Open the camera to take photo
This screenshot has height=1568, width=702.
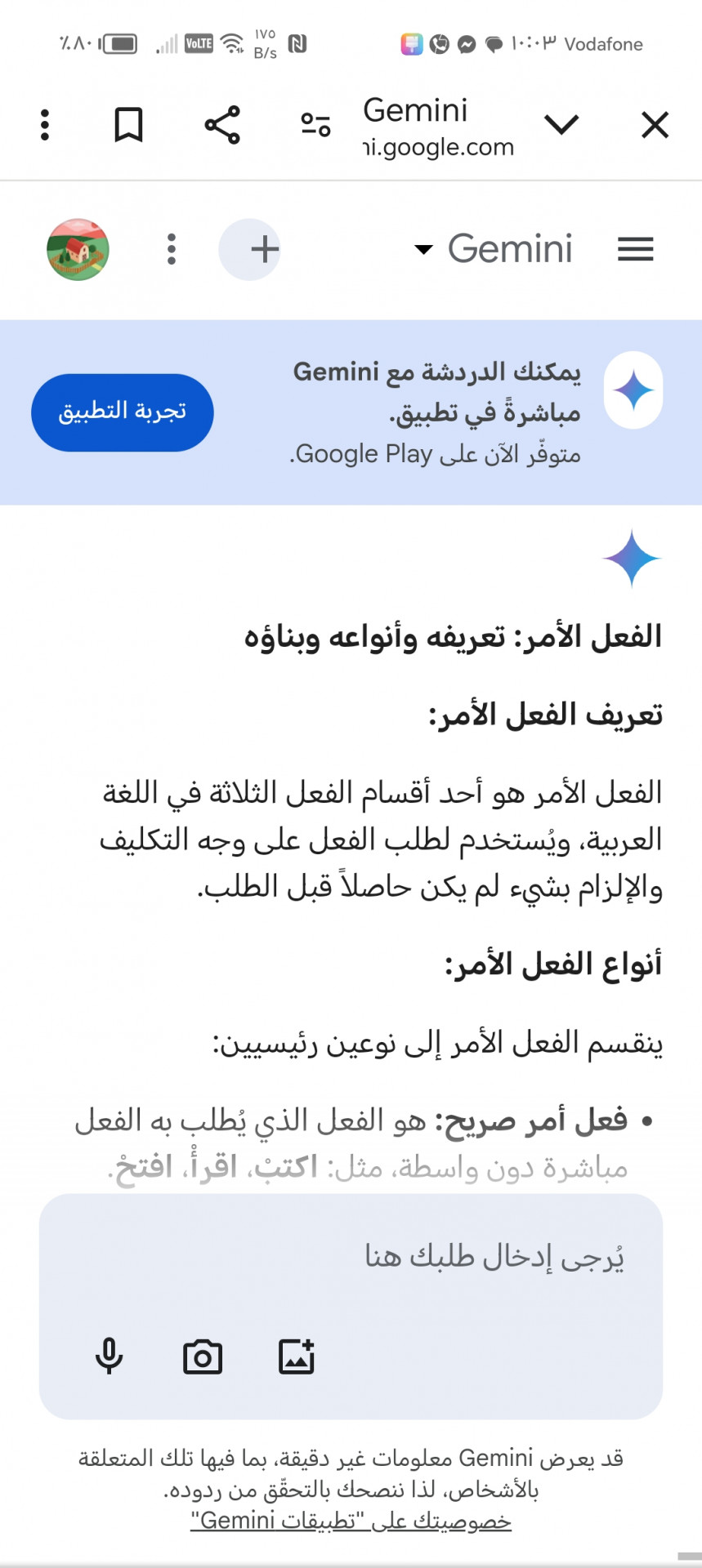tap(203, 1357)
